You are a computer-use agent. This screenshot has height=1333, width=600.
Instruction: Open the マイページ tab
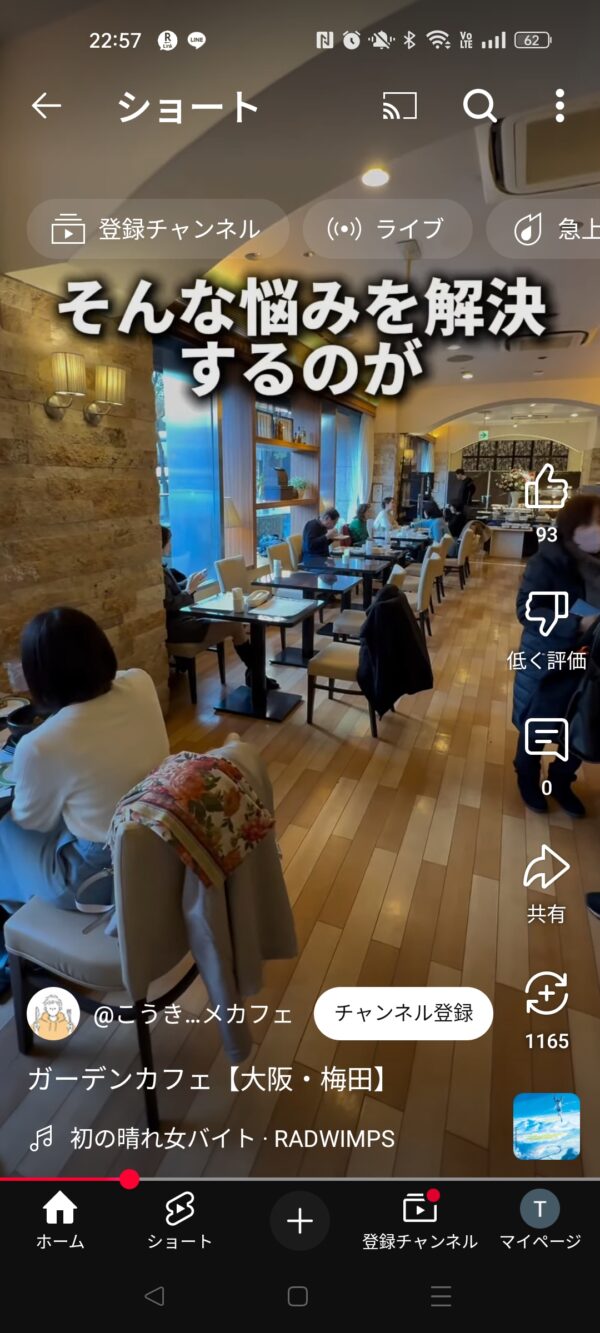[x=540, y=1221]
